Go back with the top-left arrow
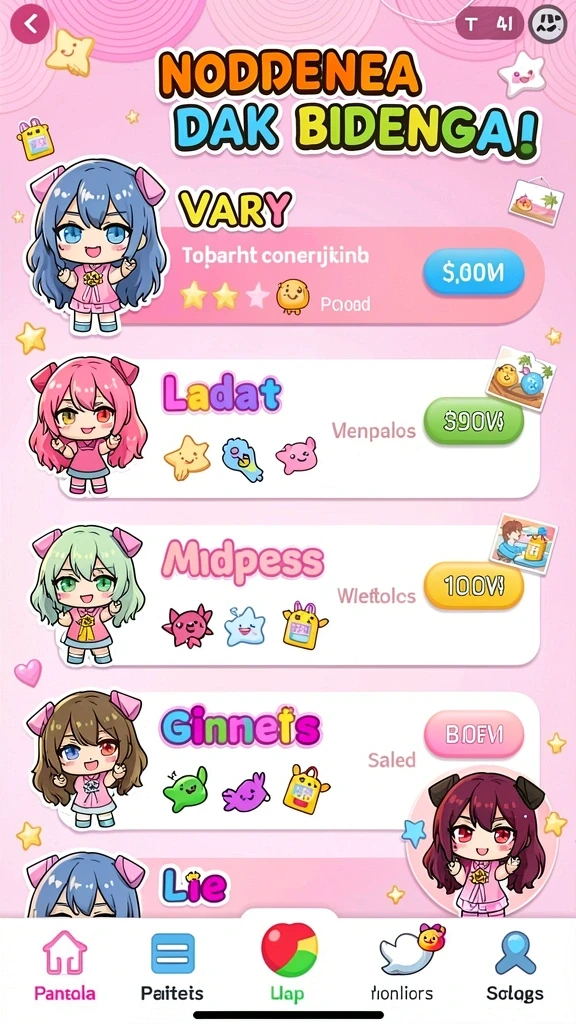576x1024 pixels. click(x=29, y=24)
